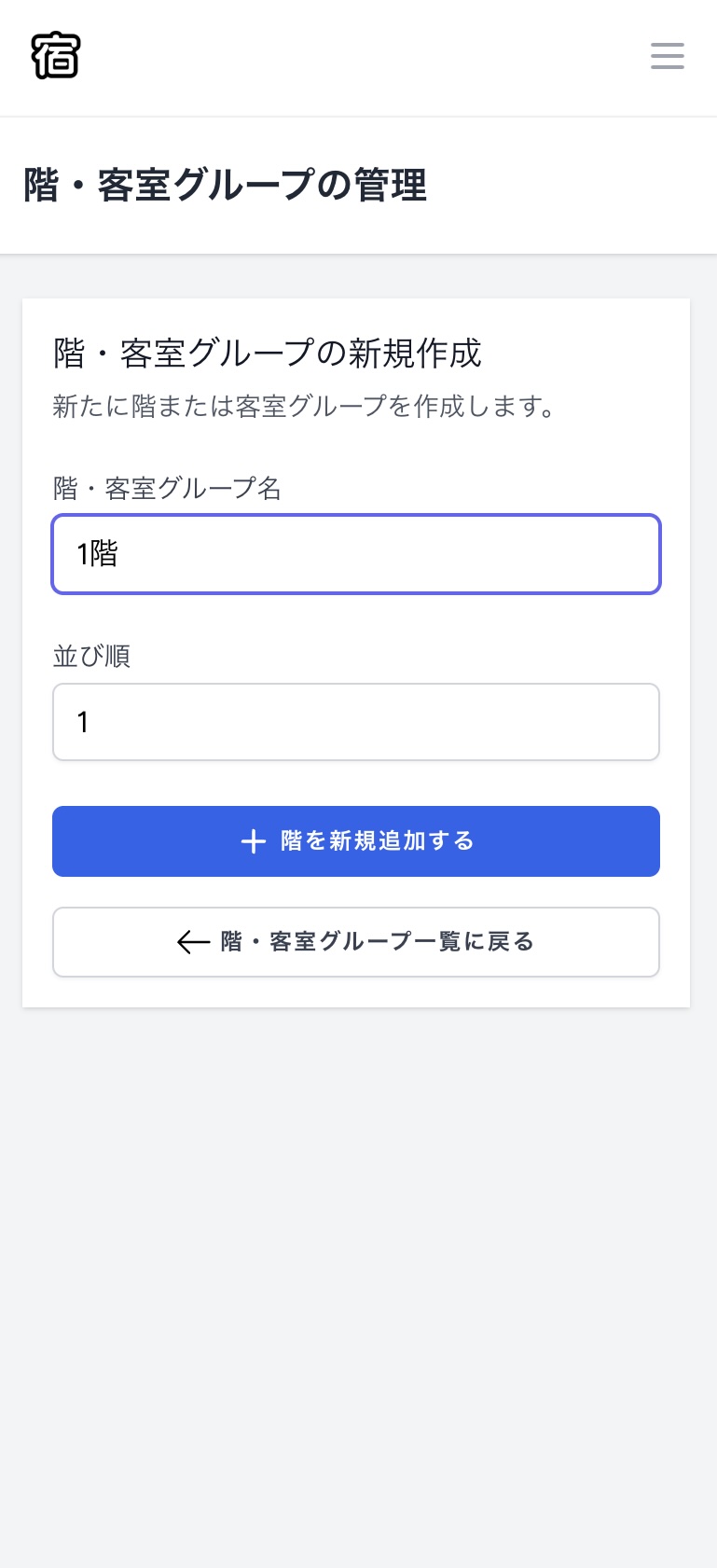Viewport: 717px width, 1568px height.
Task: Click the 階・客室グループ名 field label
Action: 167,488
